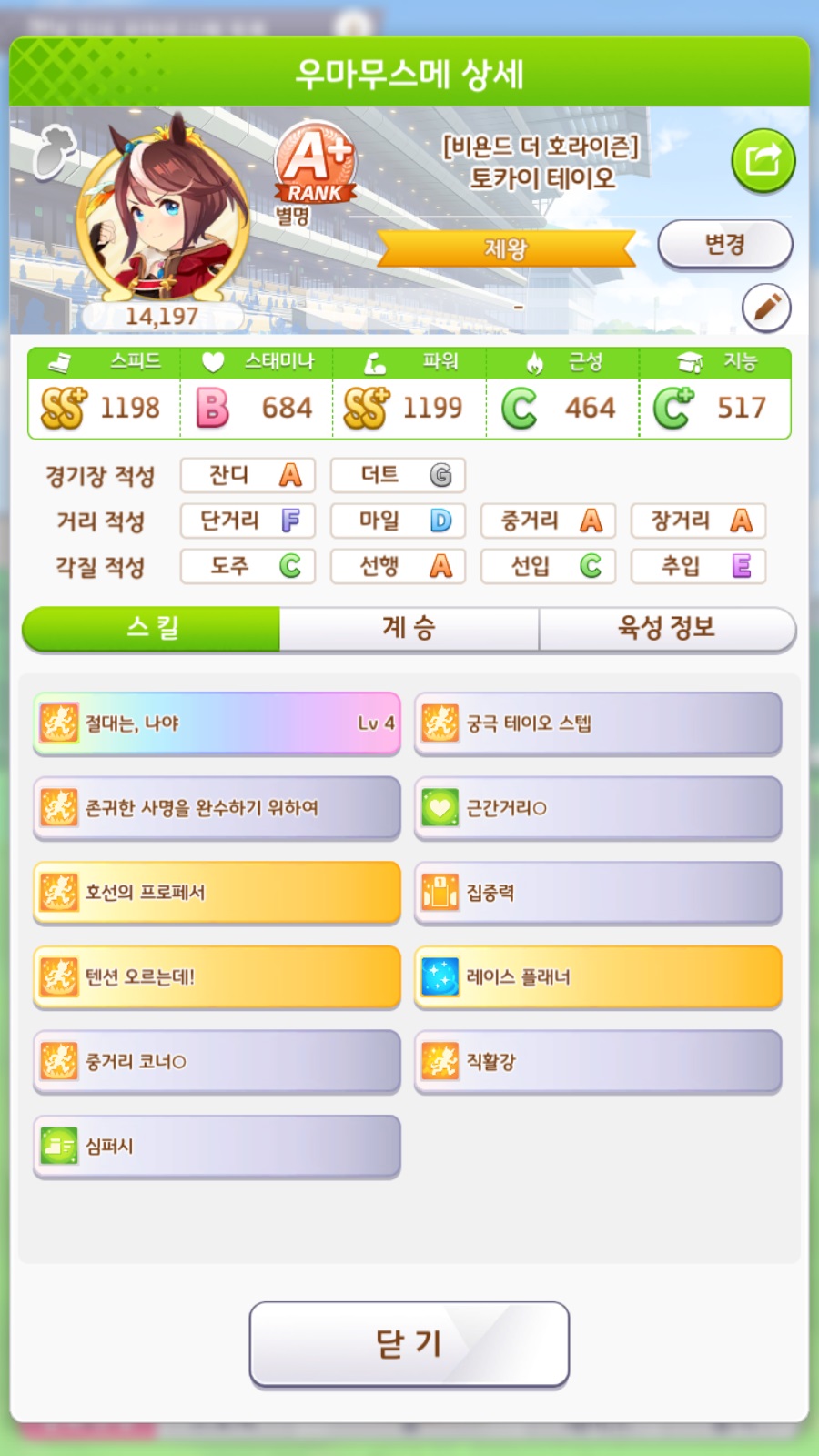Tap the pencil edit icon

(765, 308)
